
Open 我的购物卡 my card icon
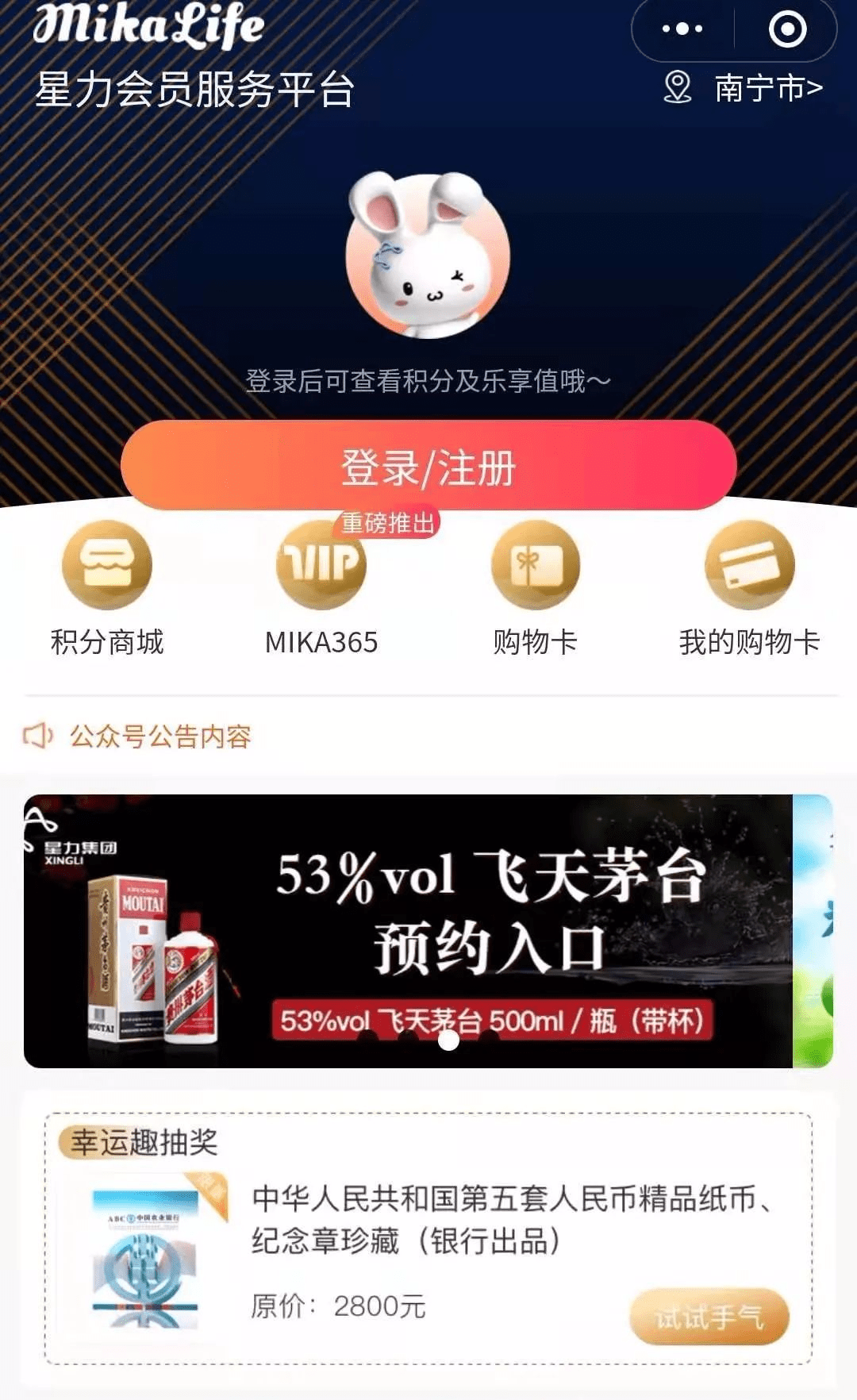749,565
